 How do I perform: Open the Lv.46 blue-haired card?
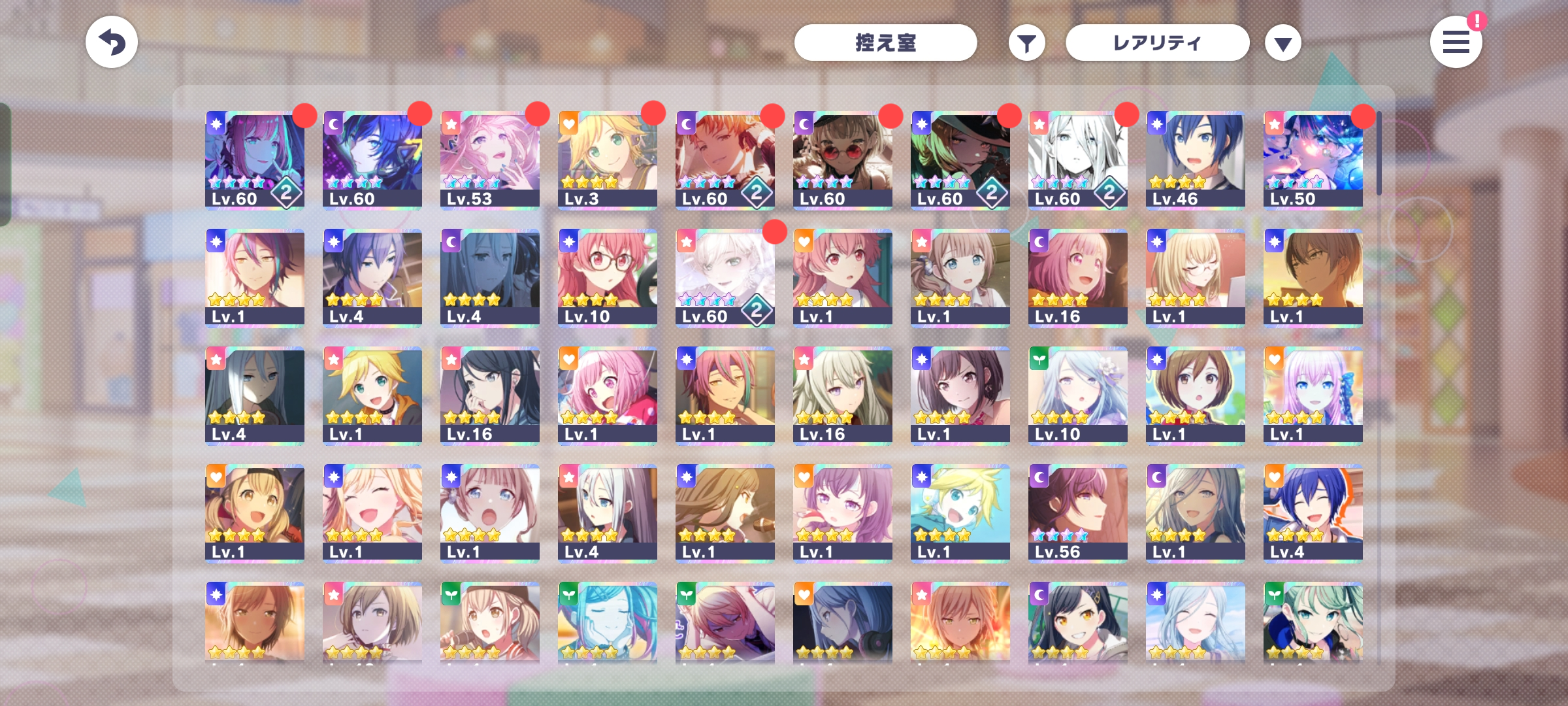(x=1195, y=160)
